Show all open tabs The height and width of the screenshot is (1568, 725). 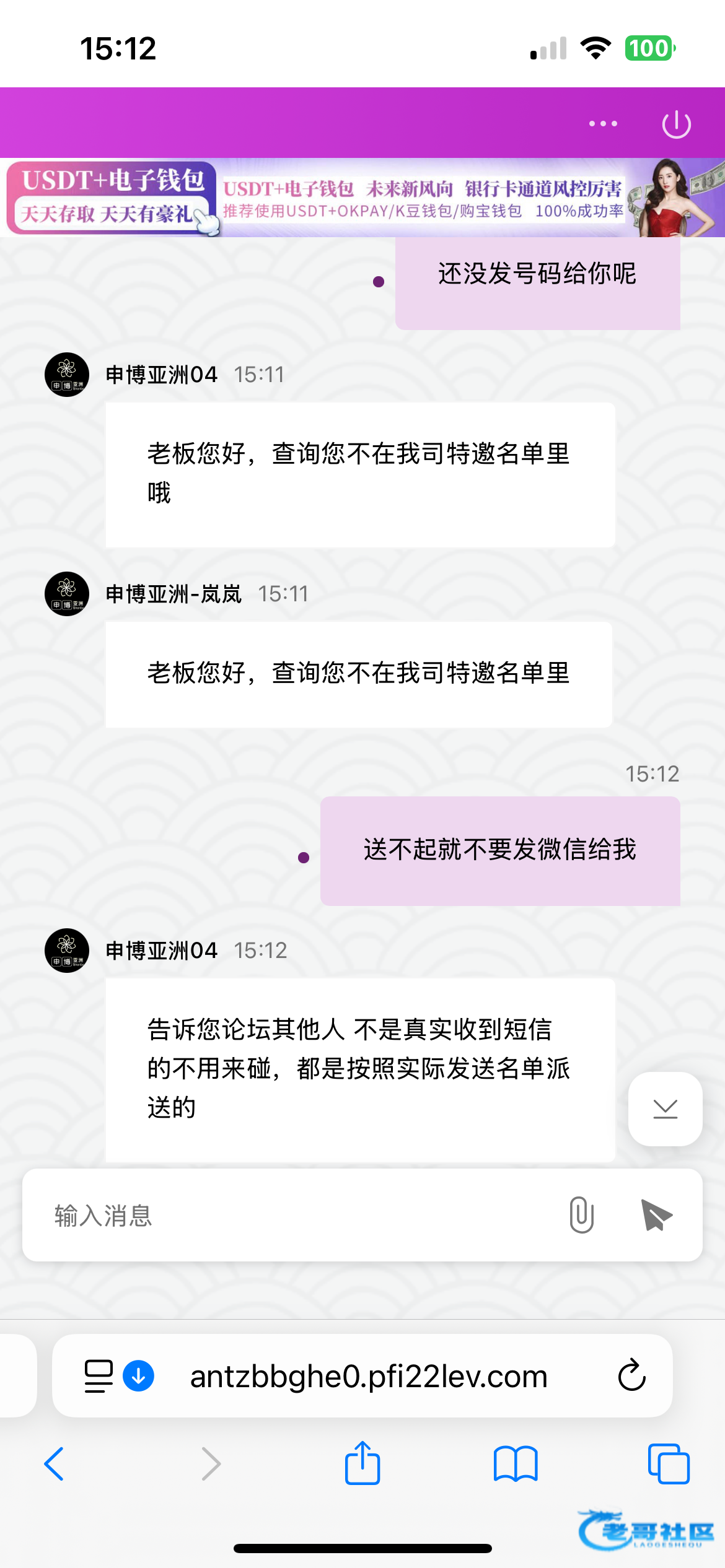click(x=668, y=1464)
